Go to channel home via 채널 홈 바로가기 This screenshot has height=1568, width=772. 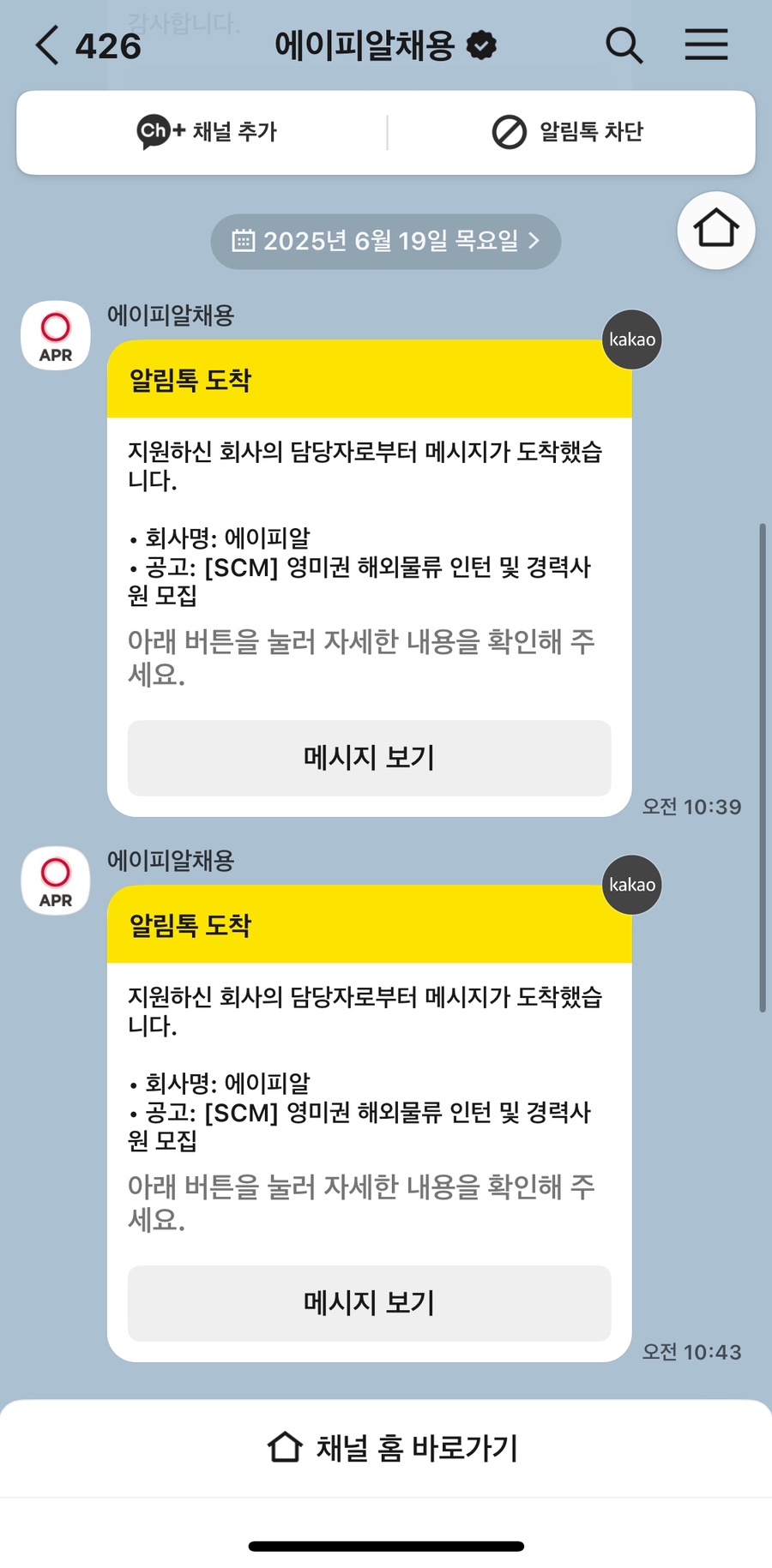point(393,1448)
